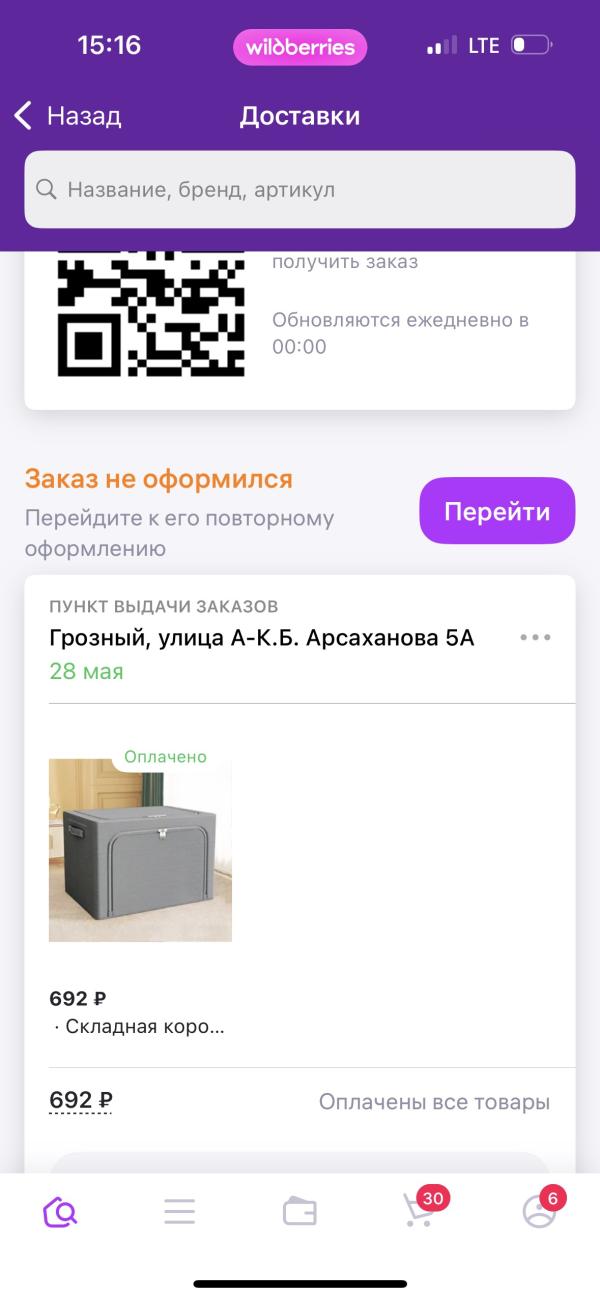Image resolution: width=600 pixels, height=1300 pixels.
Task: Open the catalog menu tab
Action: coord(180,1212)
